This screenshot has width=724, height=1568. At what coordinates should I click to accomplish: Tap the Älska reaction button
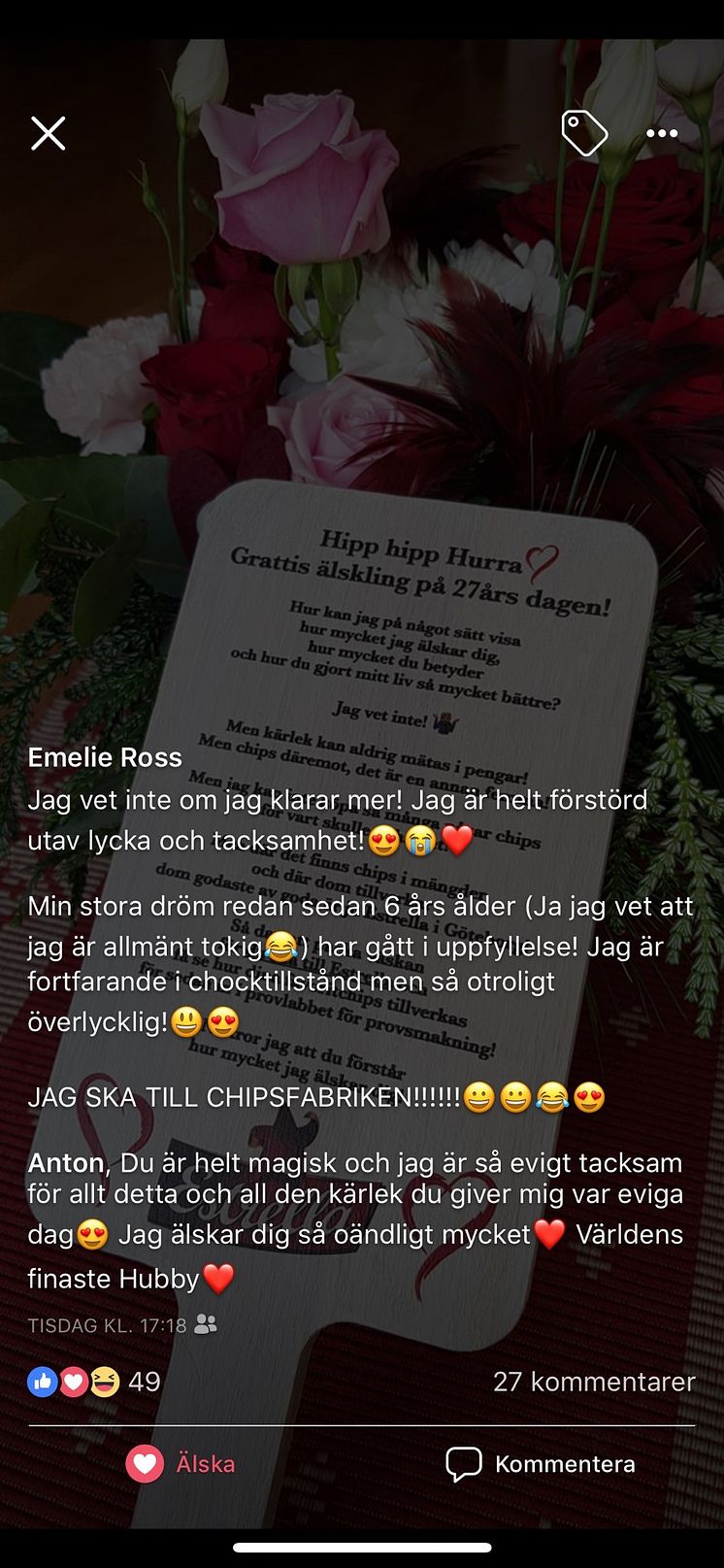[181, 1463]
